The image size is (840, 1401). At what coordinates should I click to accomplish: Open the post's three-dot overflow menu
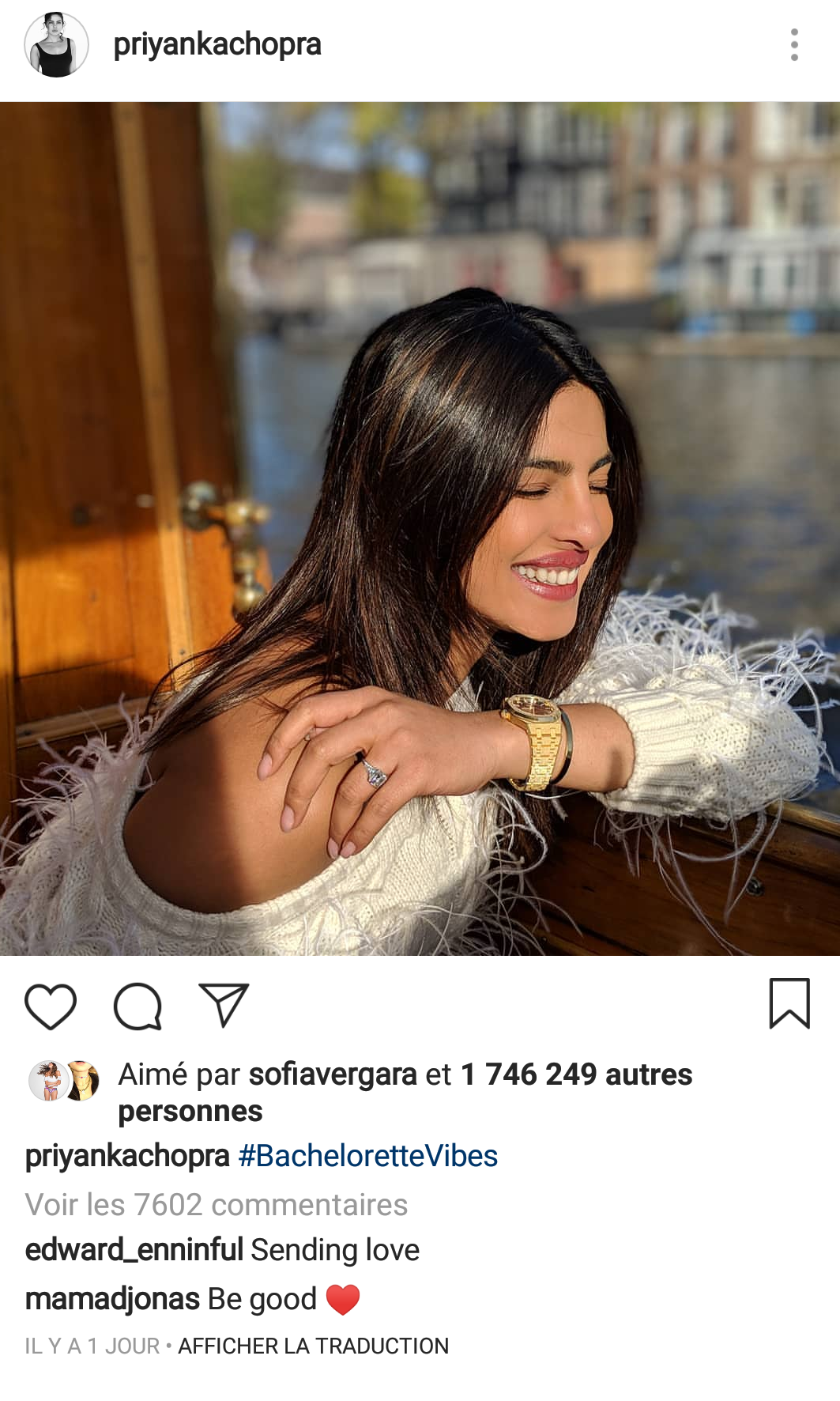[794, 45]
